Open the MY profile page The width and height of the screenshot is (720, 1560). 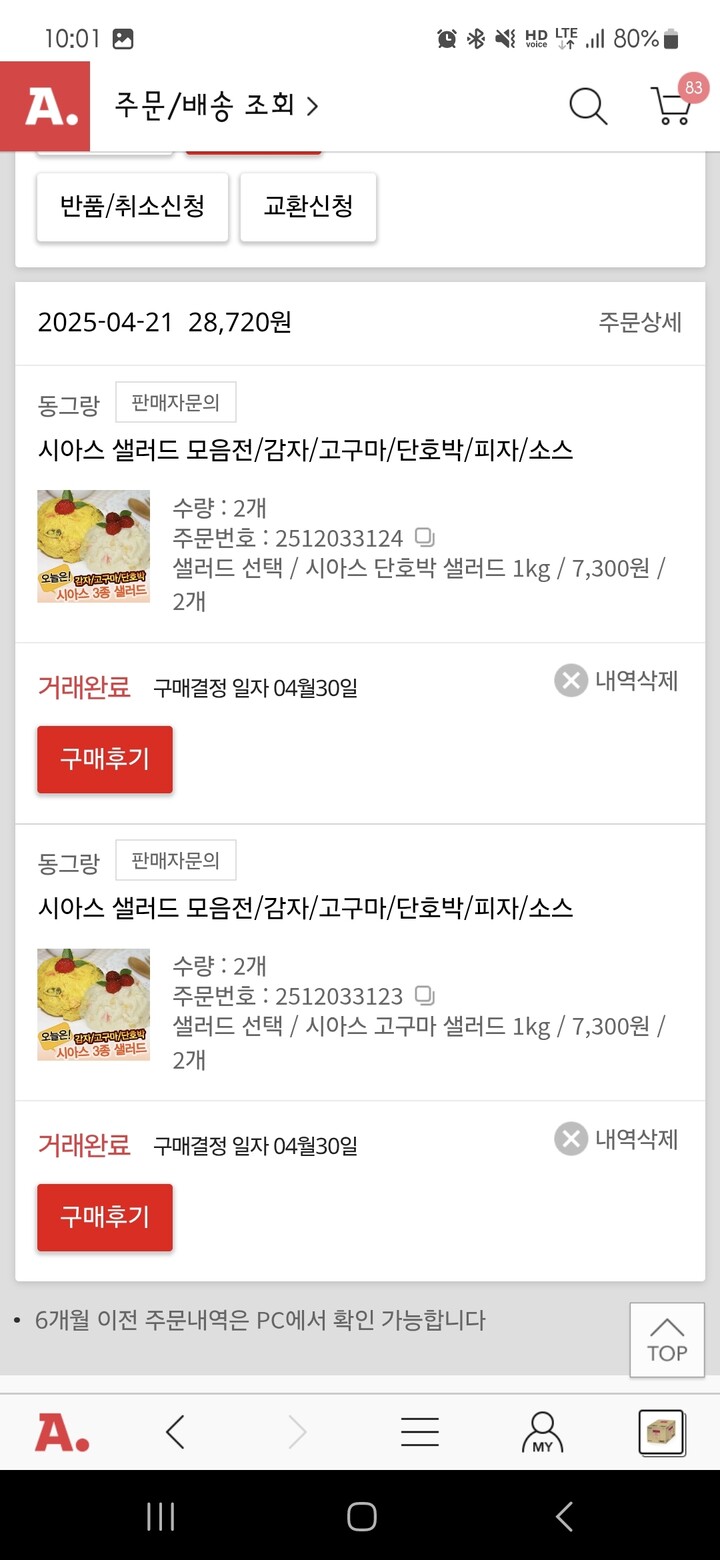coord(542,1433)
